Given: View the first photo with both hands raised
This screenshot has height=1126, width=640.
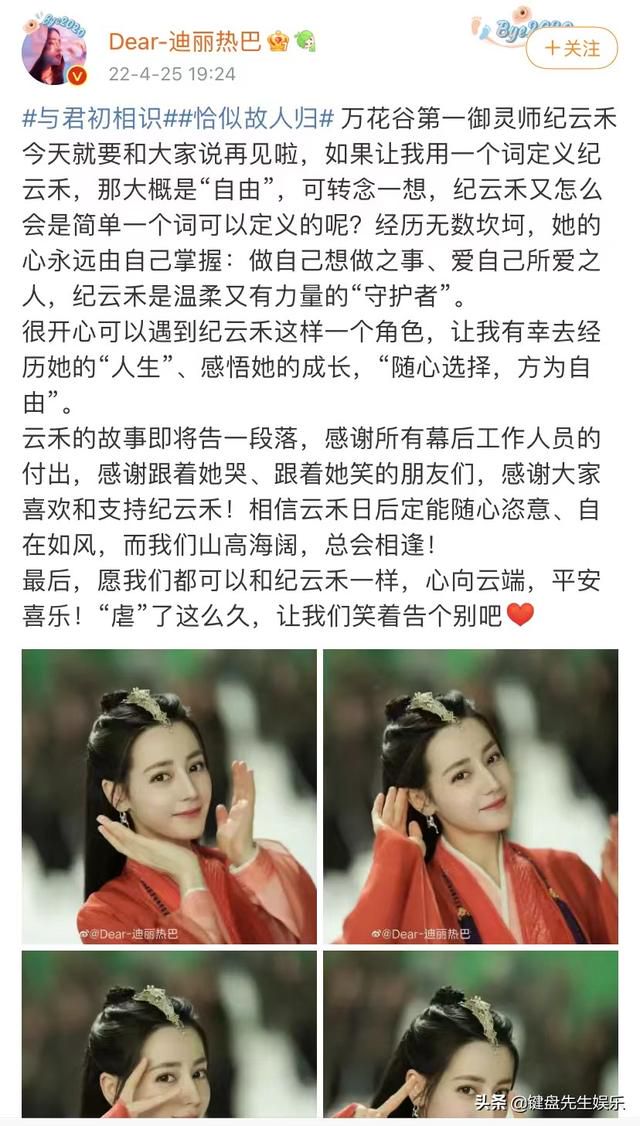Looking at the screenshot, I should (x=169, y=796).
